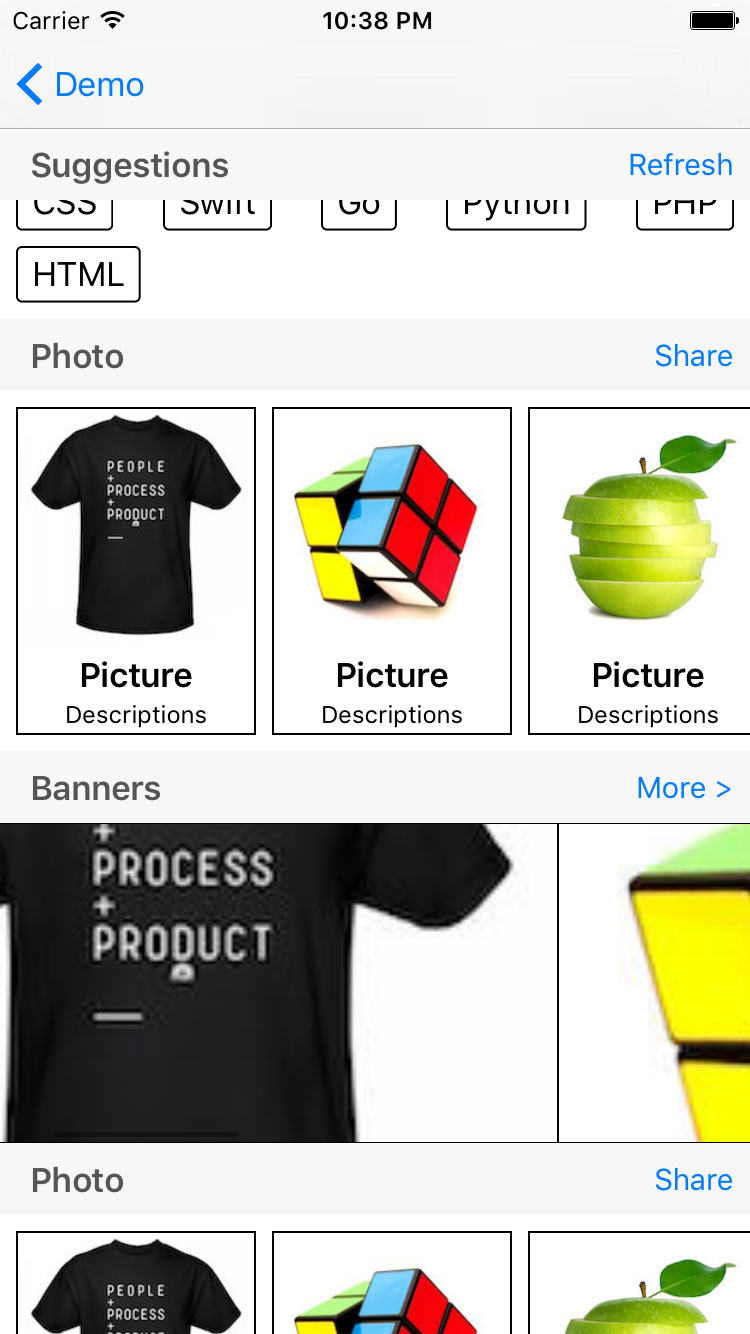Viewport: 750px width, 1334px height.
Task: Open the t-shirt banner image
Action: point(278,982)
